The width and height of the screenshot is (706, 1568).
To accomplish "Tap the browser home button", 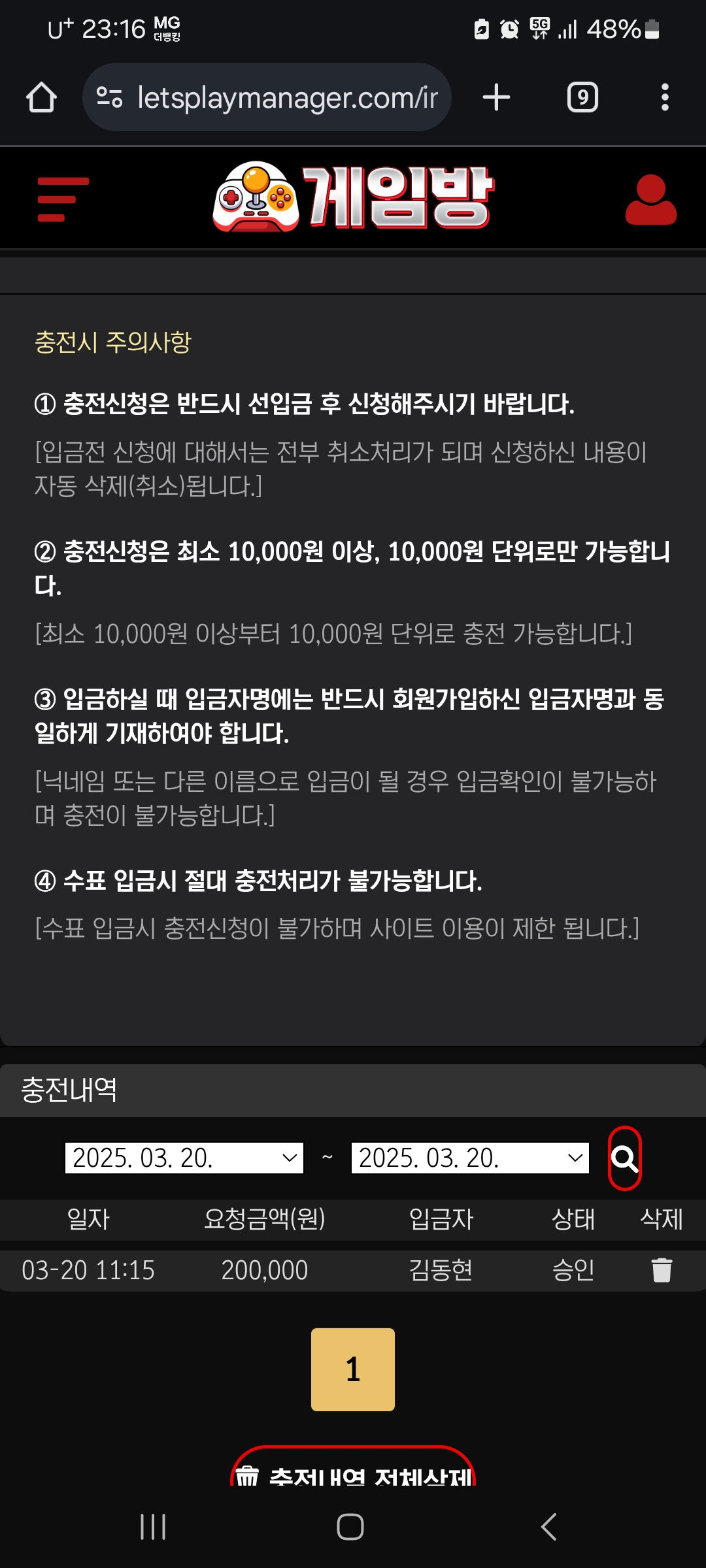I will point(41,97).
